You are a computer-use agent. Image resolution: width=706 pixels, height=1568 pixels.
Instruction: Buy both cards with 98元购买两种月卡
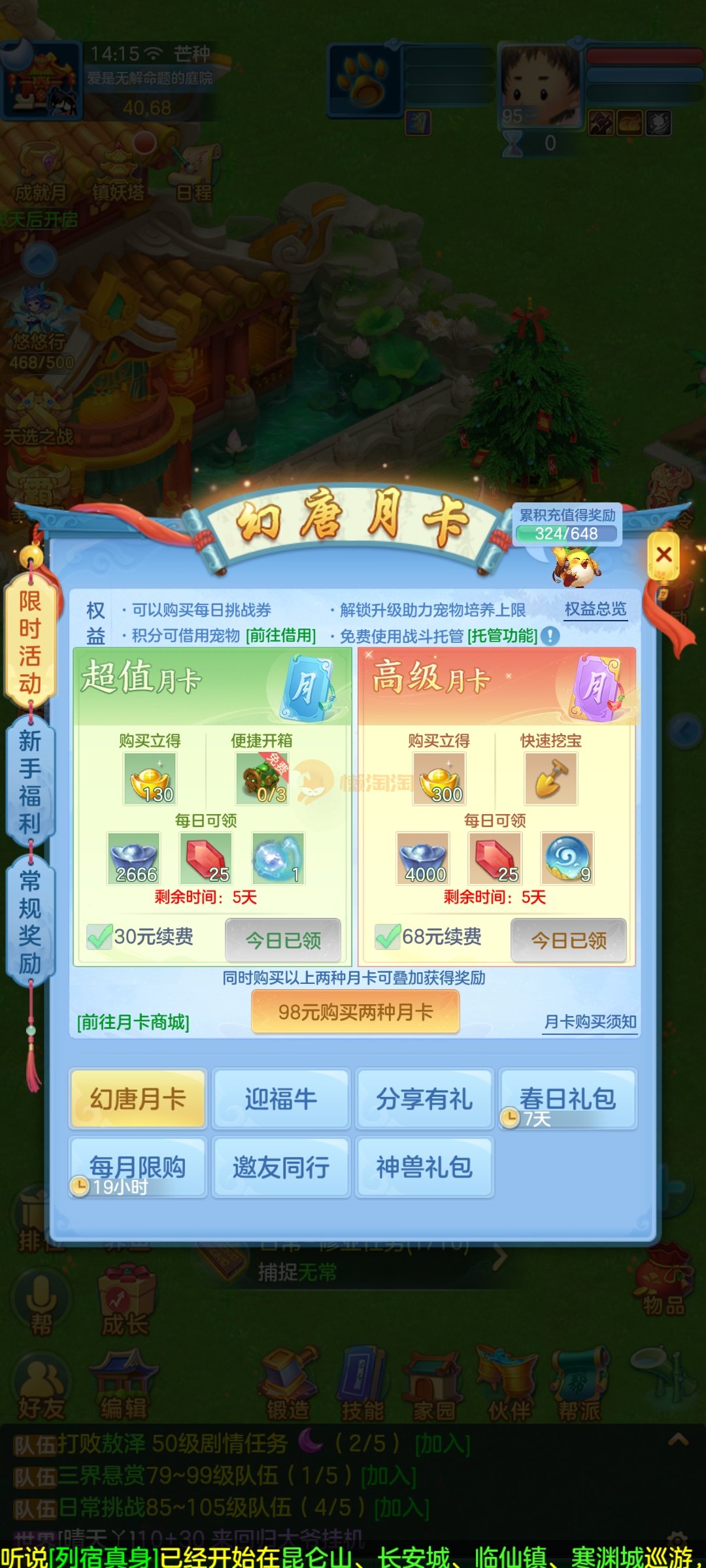[355, 1012]
